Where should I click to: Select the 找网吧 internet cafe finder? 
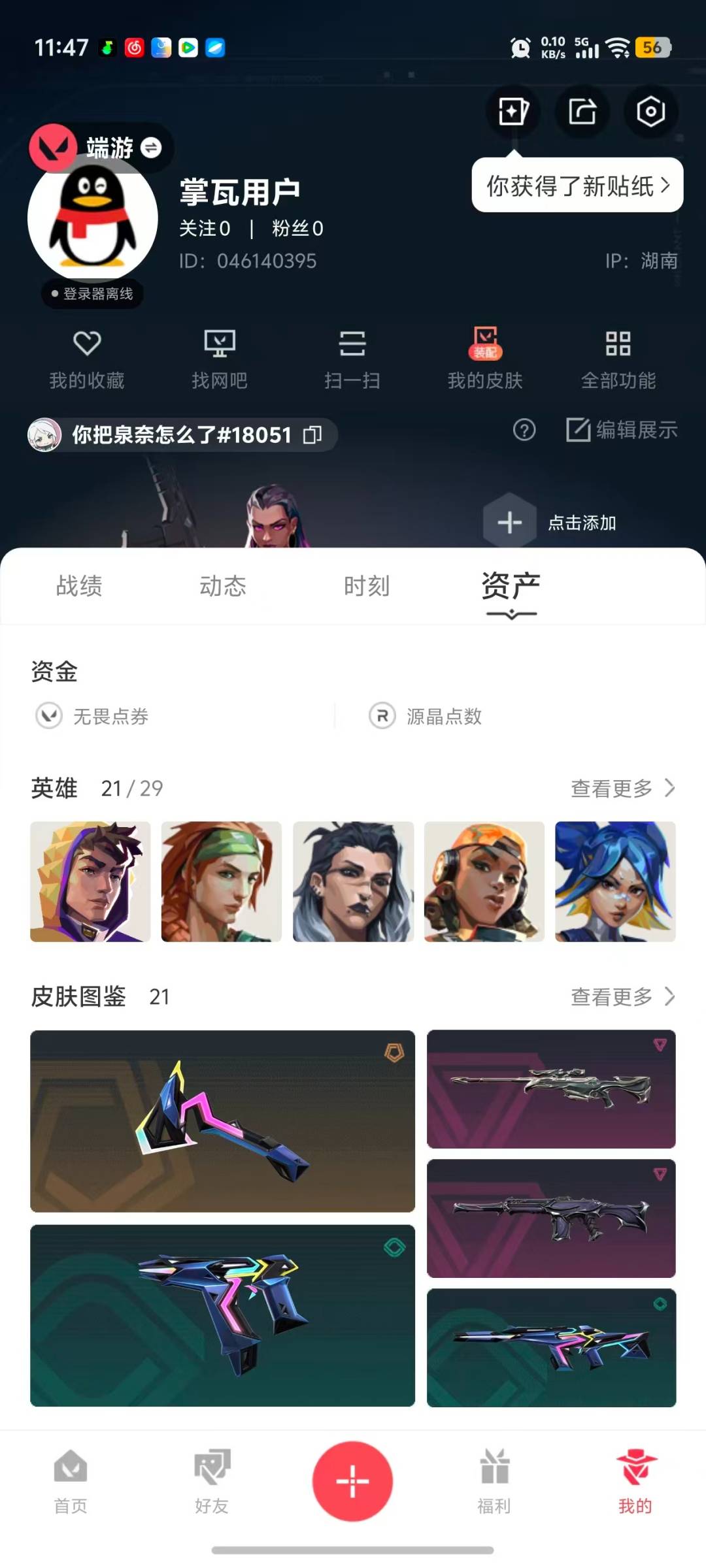tap(221, 359)
